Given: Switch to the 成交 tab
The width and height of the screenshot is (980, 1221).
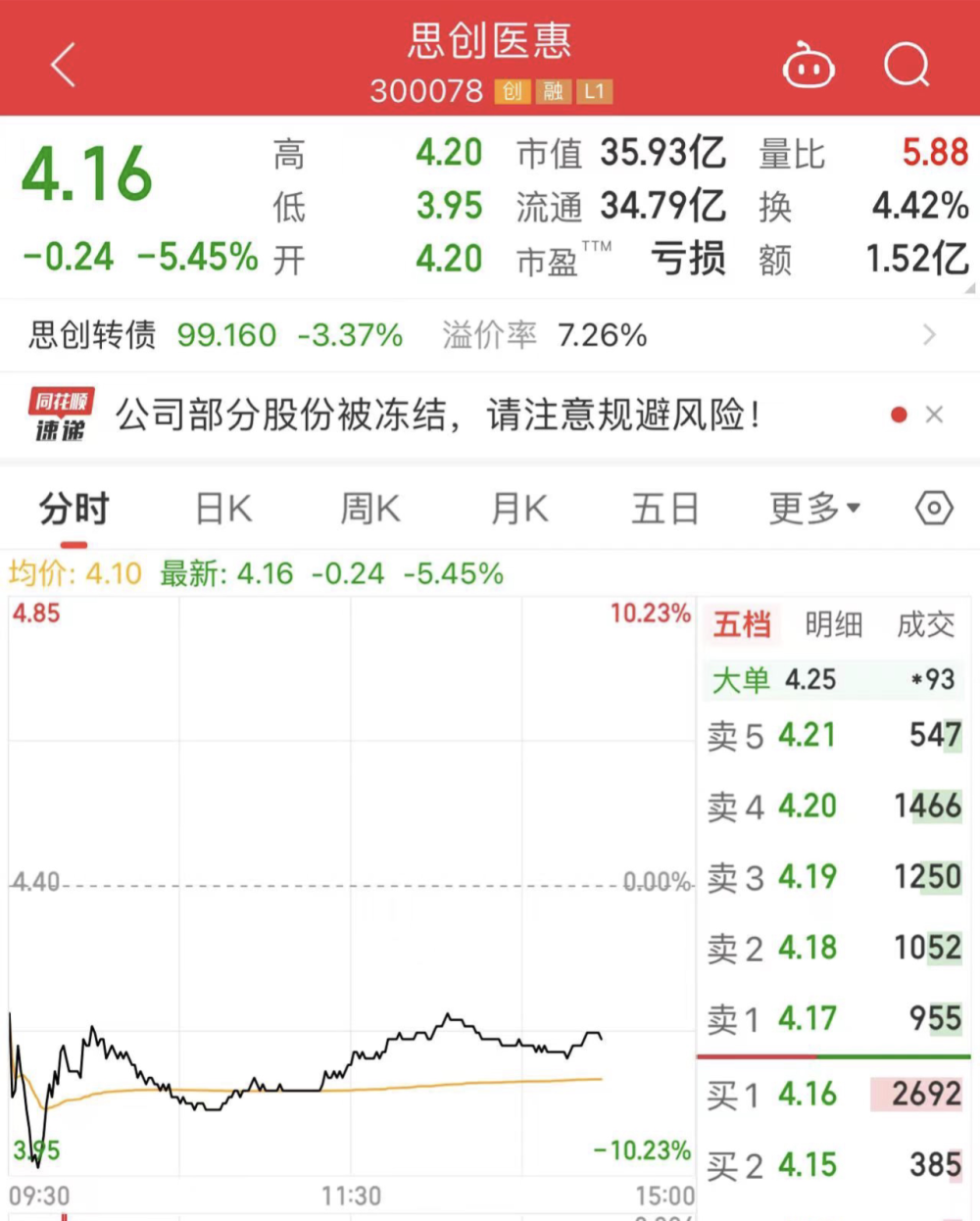Looking at the screenshot, I should 925,624.
